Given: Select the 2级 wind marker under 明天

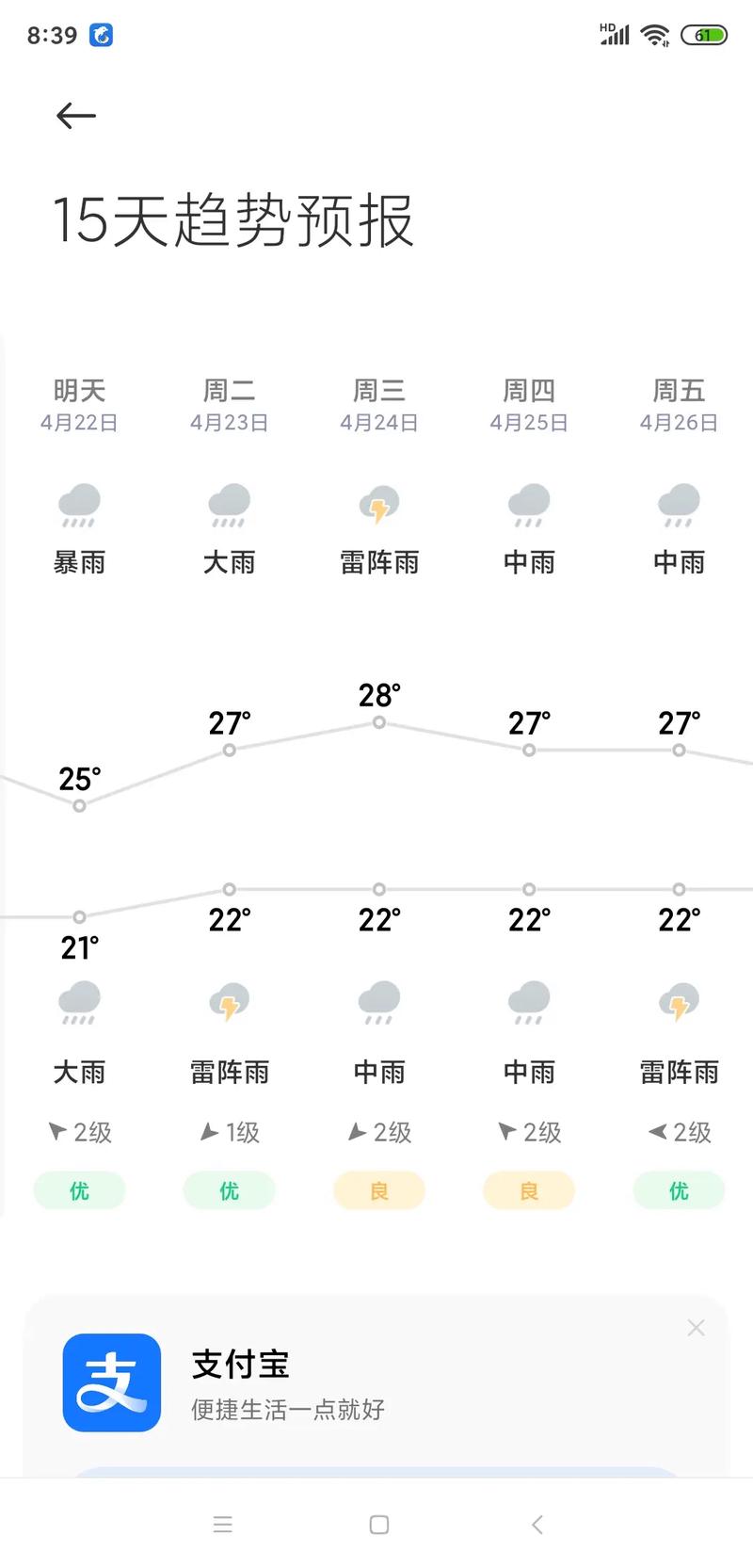Looking at the screenshot, I should tap(79, 1132).
